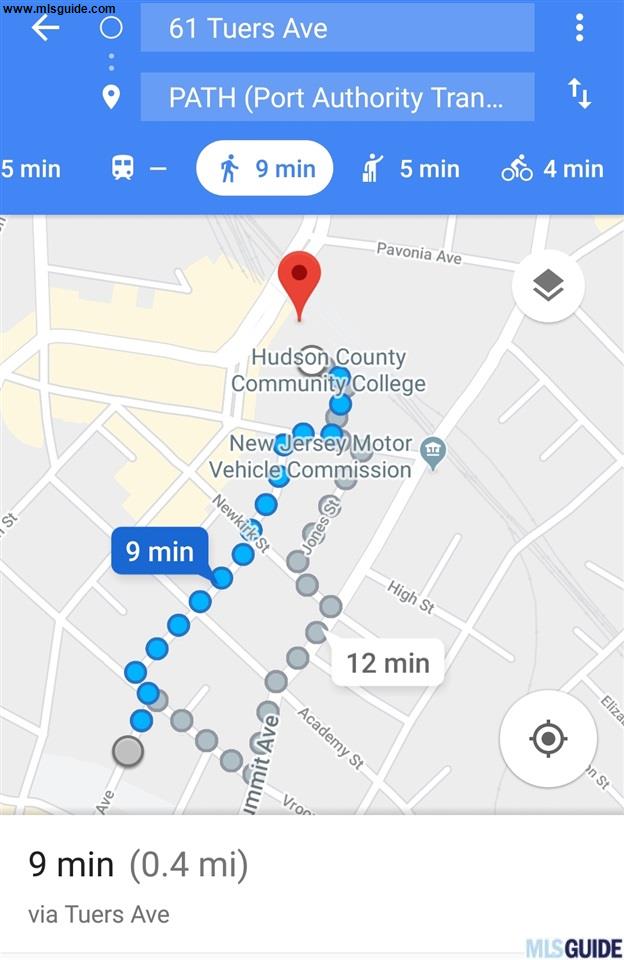624x960 pixels.
Task: Swap start and destination
Action: click(x=579, y=95)
